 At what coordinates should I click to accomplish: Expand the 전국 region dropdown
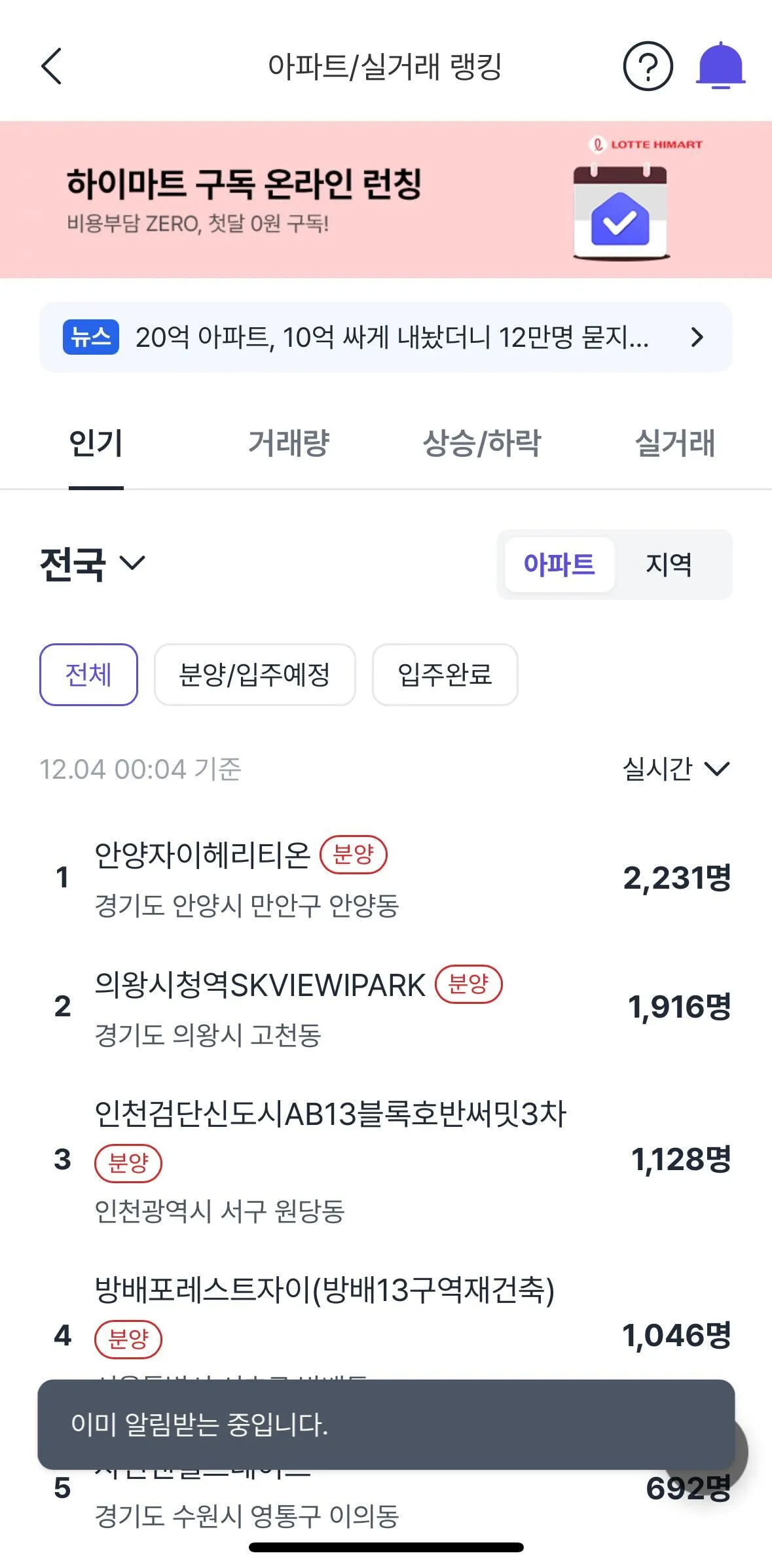[93, 563]
